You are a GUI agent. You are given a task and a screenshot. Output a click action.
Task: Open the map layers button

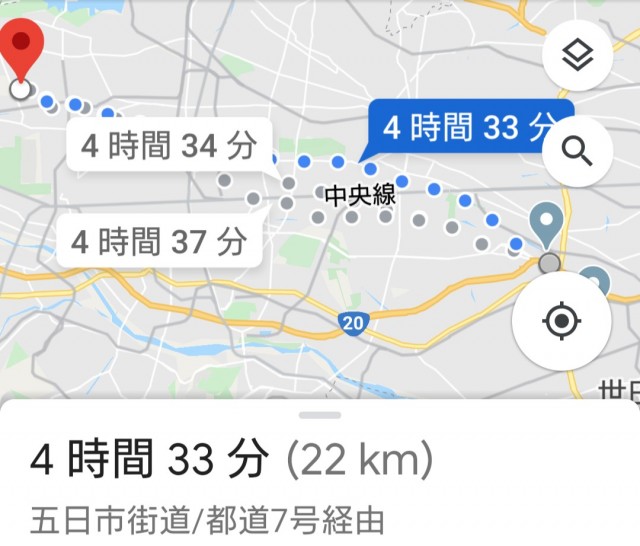577,56
